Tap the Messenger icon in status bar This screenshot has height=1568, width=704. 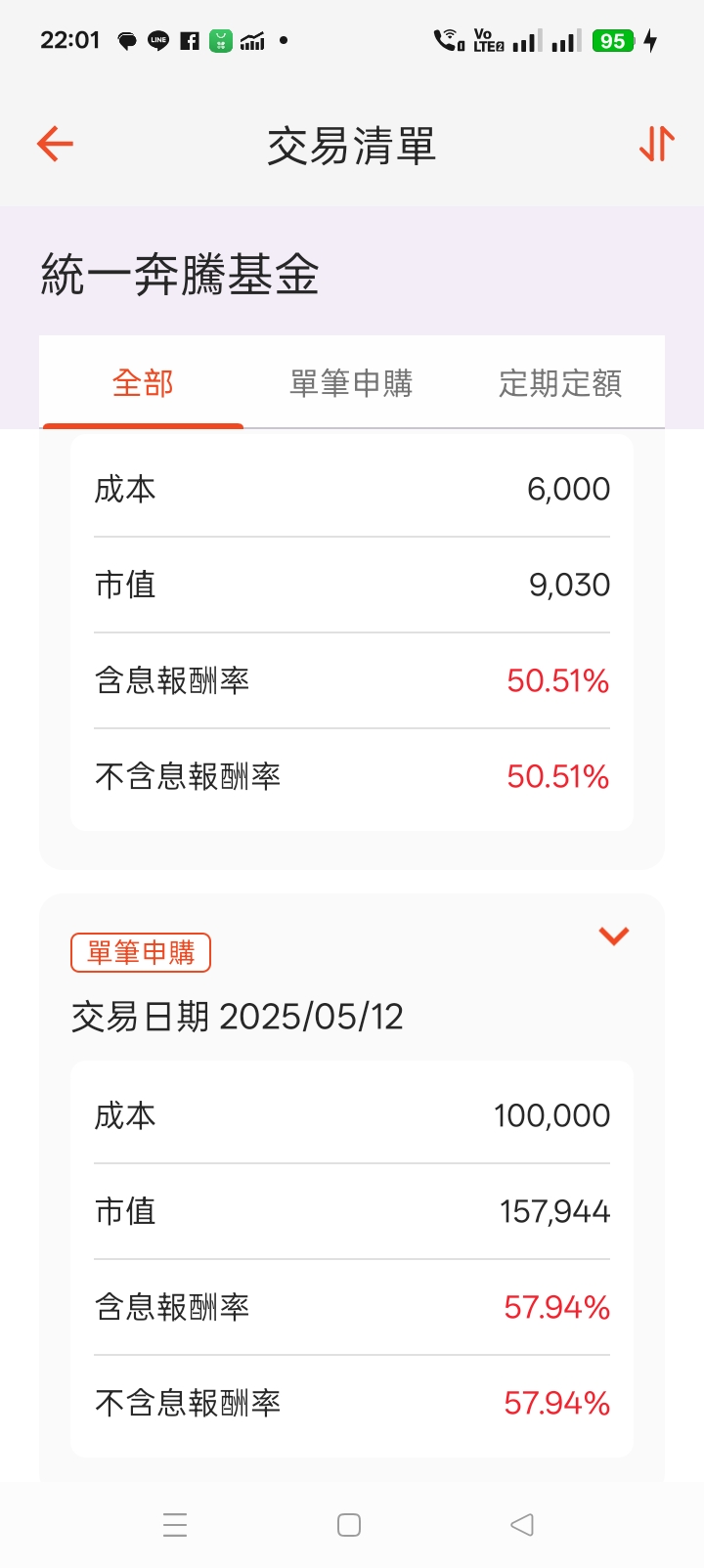[x=126, y=39]
